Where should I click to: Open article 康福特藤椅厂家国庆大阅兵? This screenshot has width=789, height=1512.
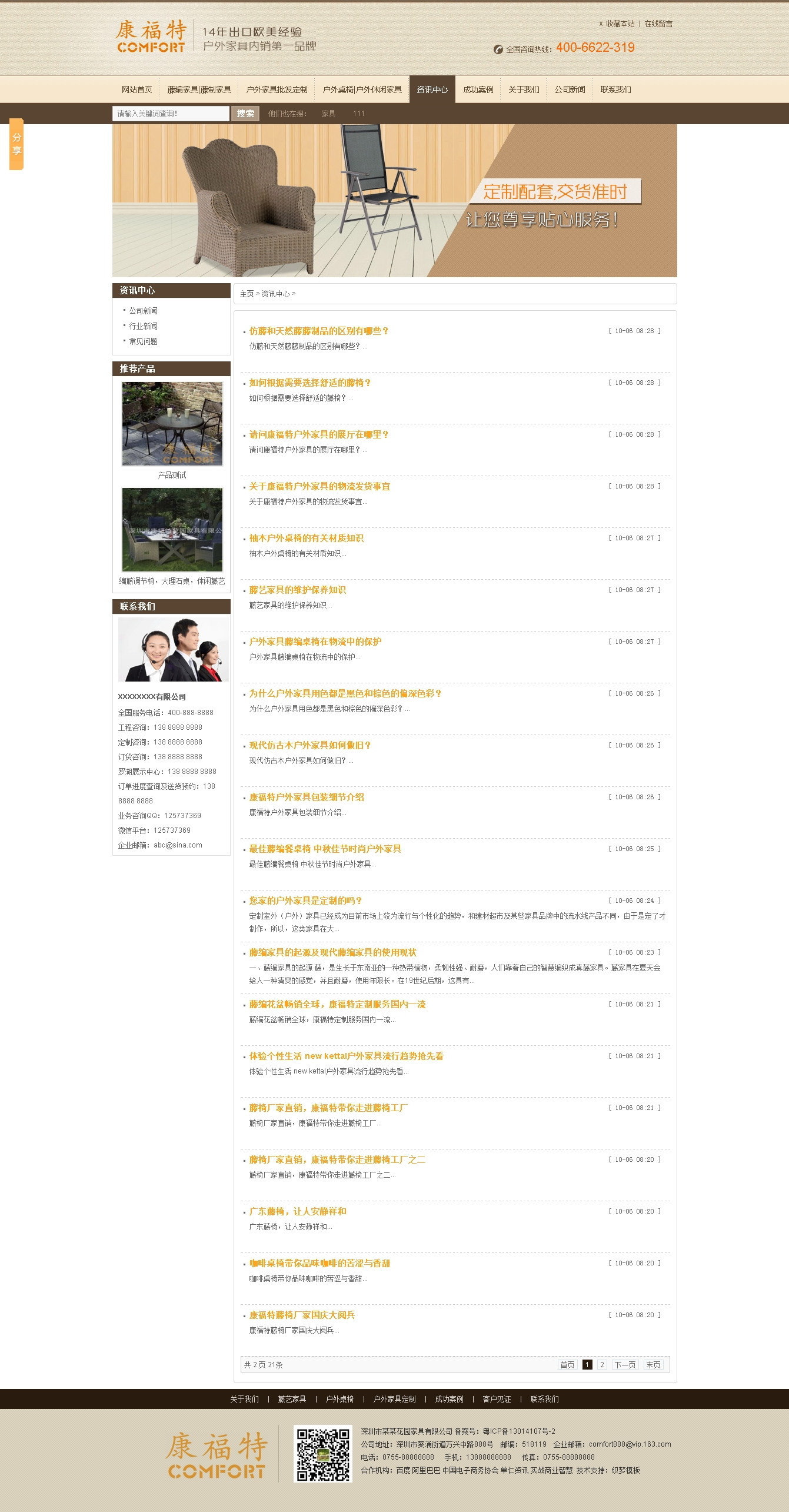(x=302, y=1315)
